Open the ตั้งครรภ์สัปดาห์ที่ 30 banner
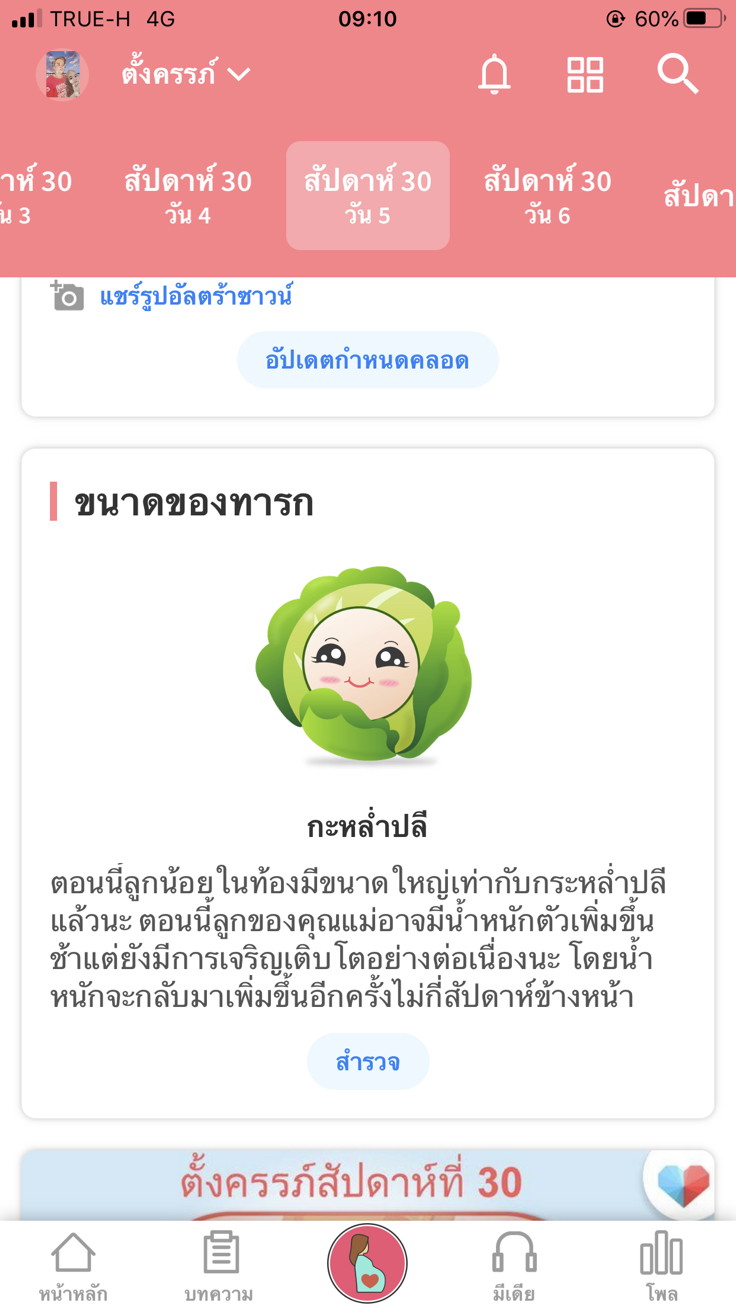 (350, 1185)
